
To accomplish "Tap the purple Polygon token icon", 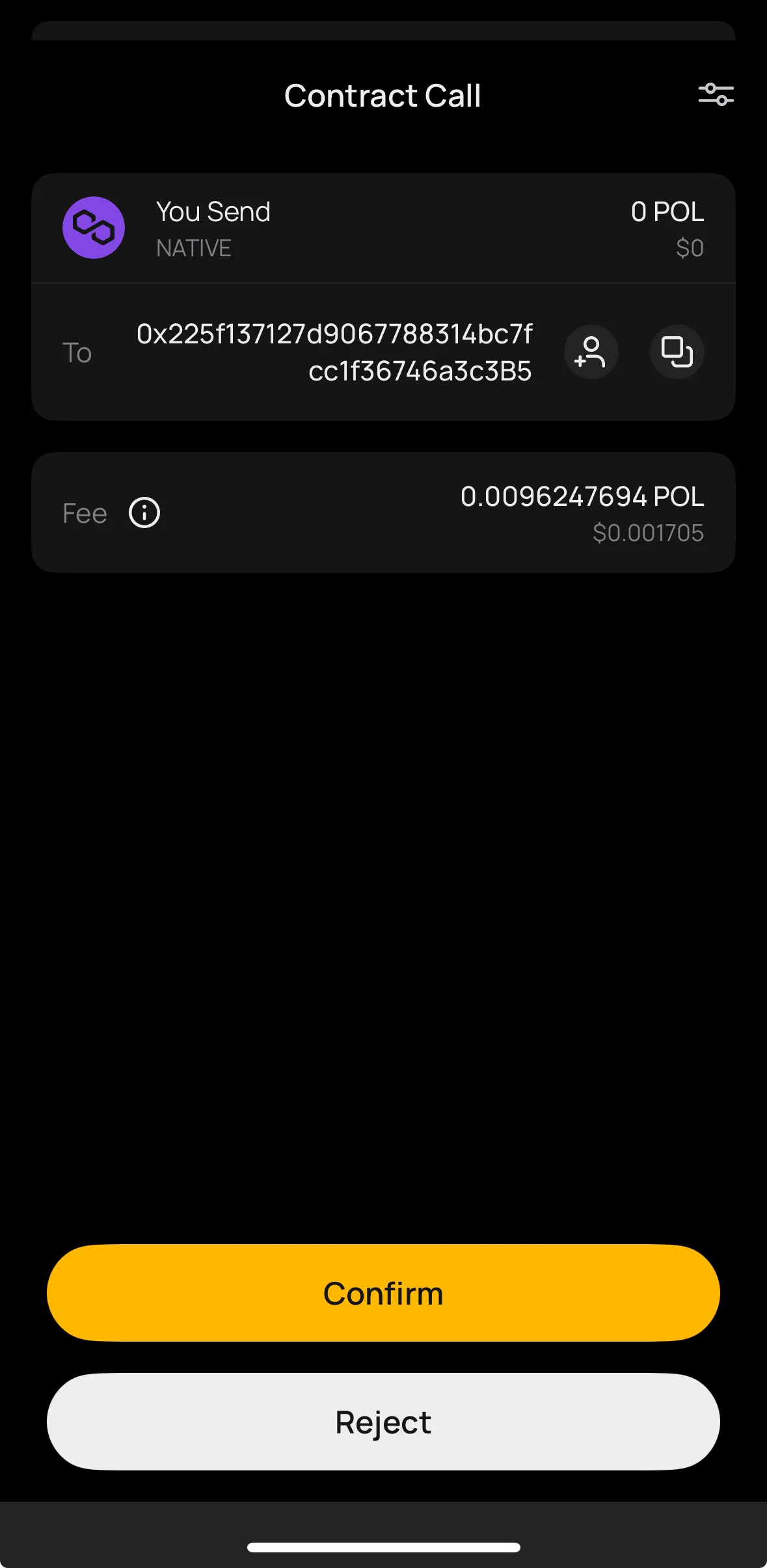I will point(92,228).
